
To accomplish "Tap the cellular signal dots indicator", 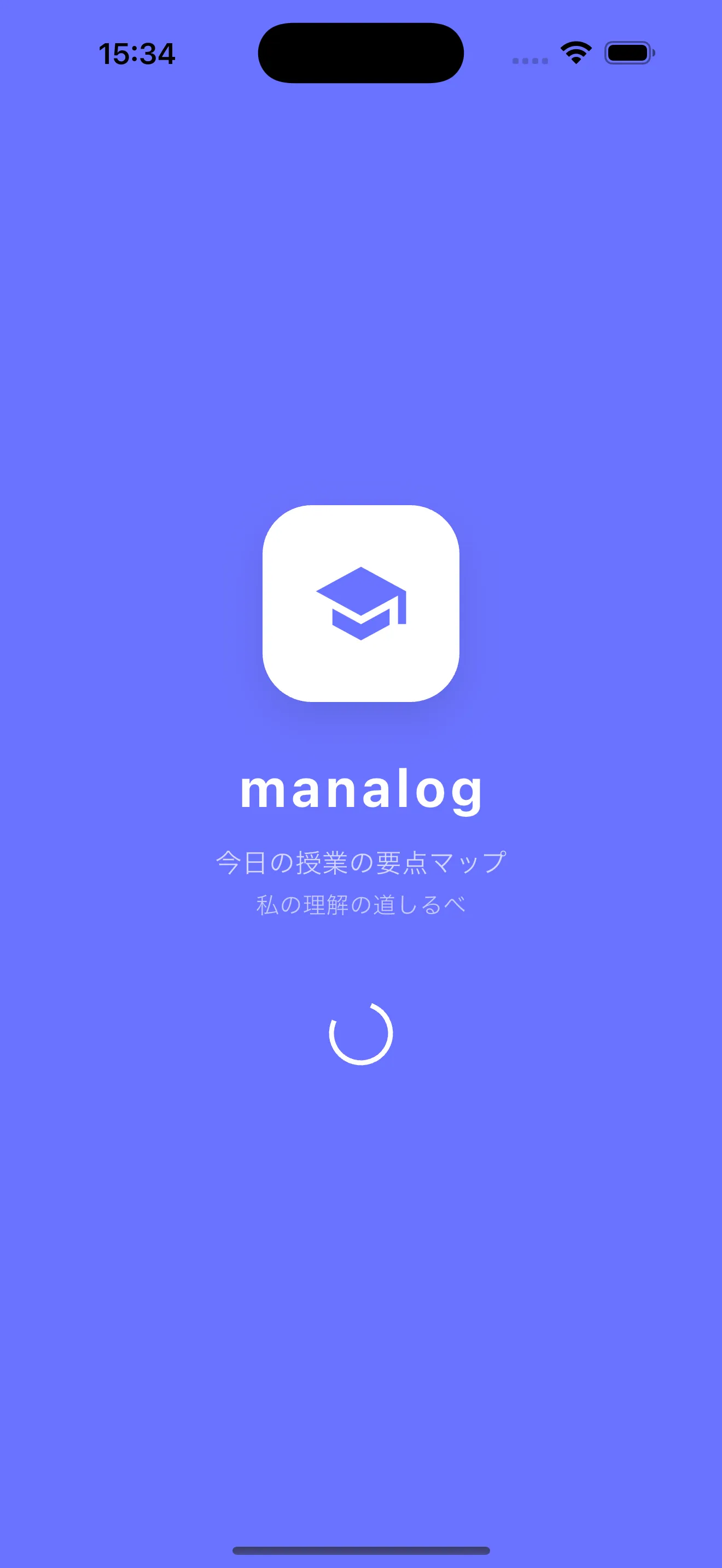I will [x=529, y=60].
